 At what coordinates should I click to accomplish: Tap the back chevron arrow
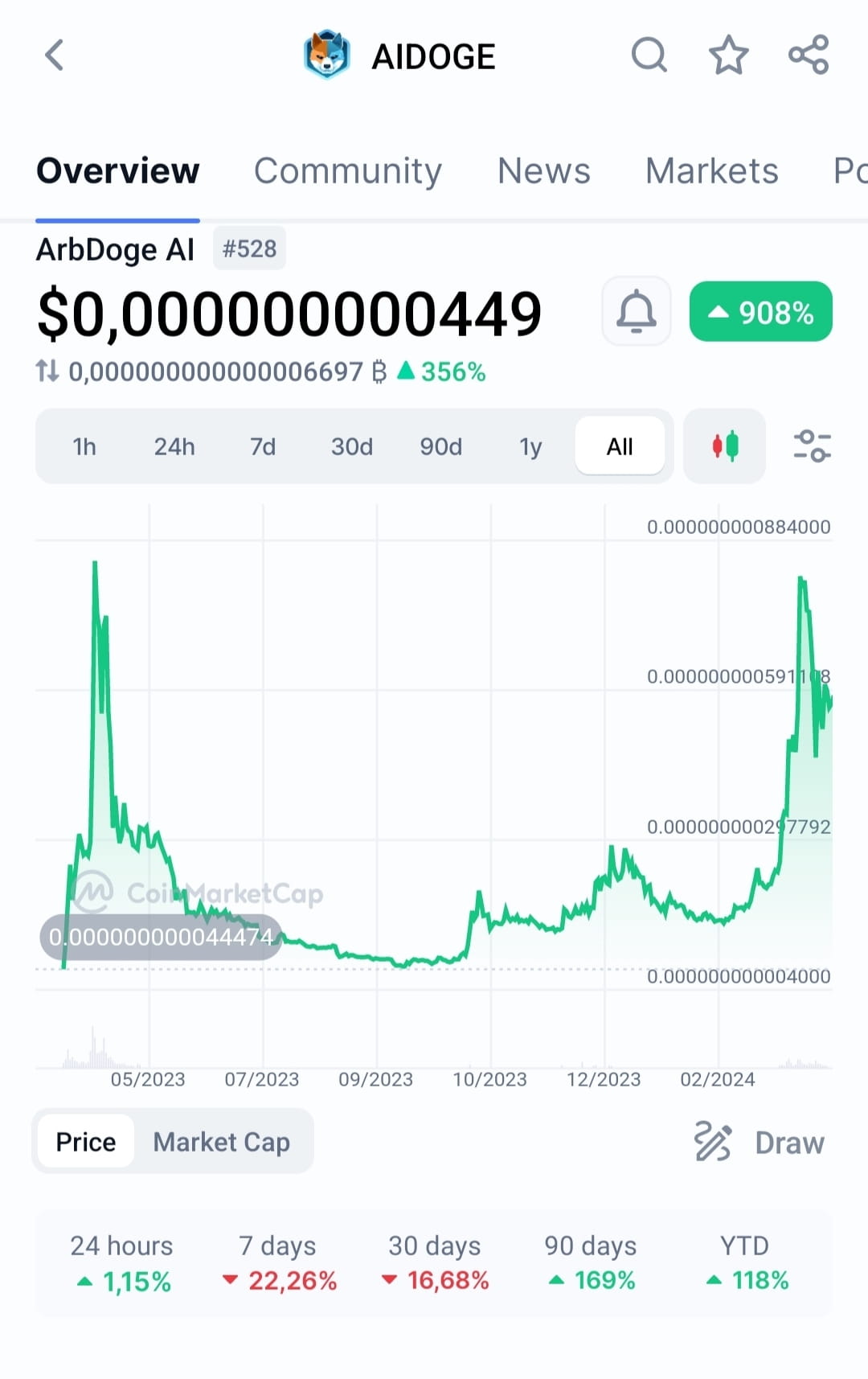pyautogui.click(x=53, y=55)
